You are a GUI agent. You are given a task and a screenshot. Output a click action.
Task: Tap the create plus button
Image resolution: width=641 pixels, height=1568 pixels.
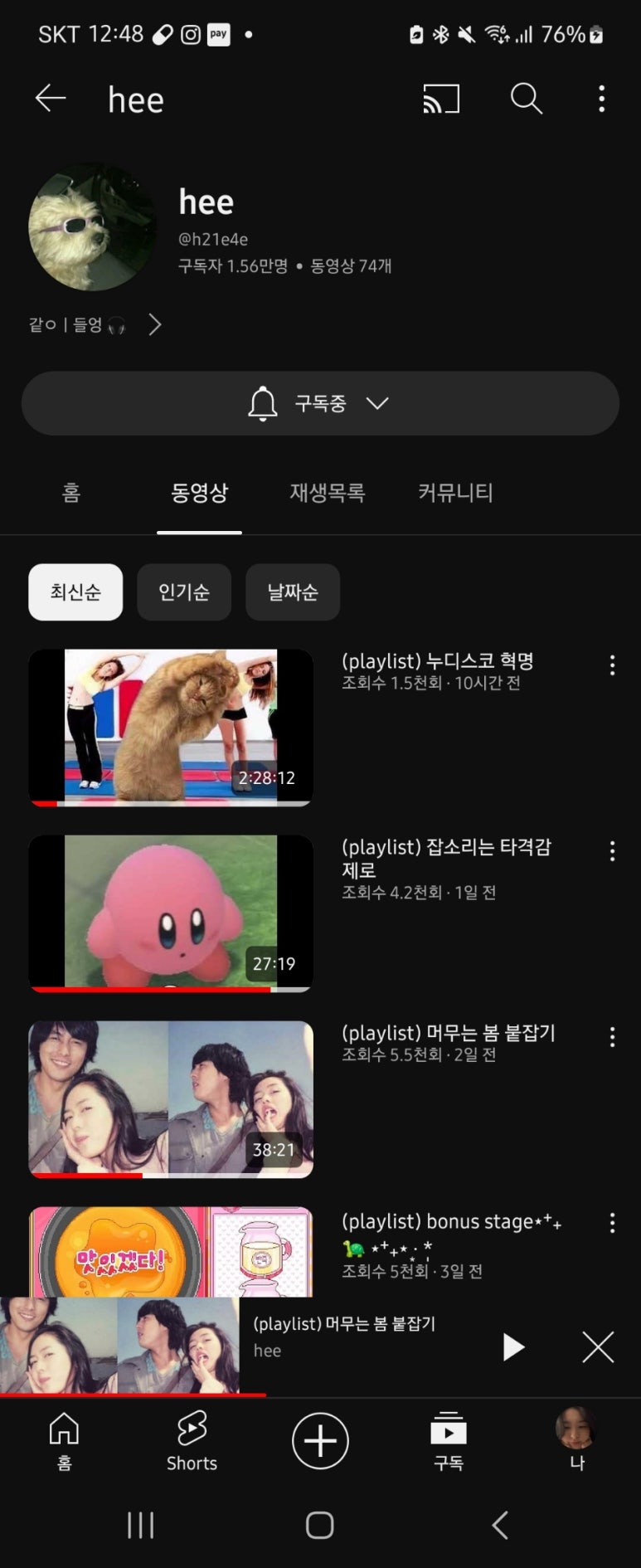(320, 1441)
